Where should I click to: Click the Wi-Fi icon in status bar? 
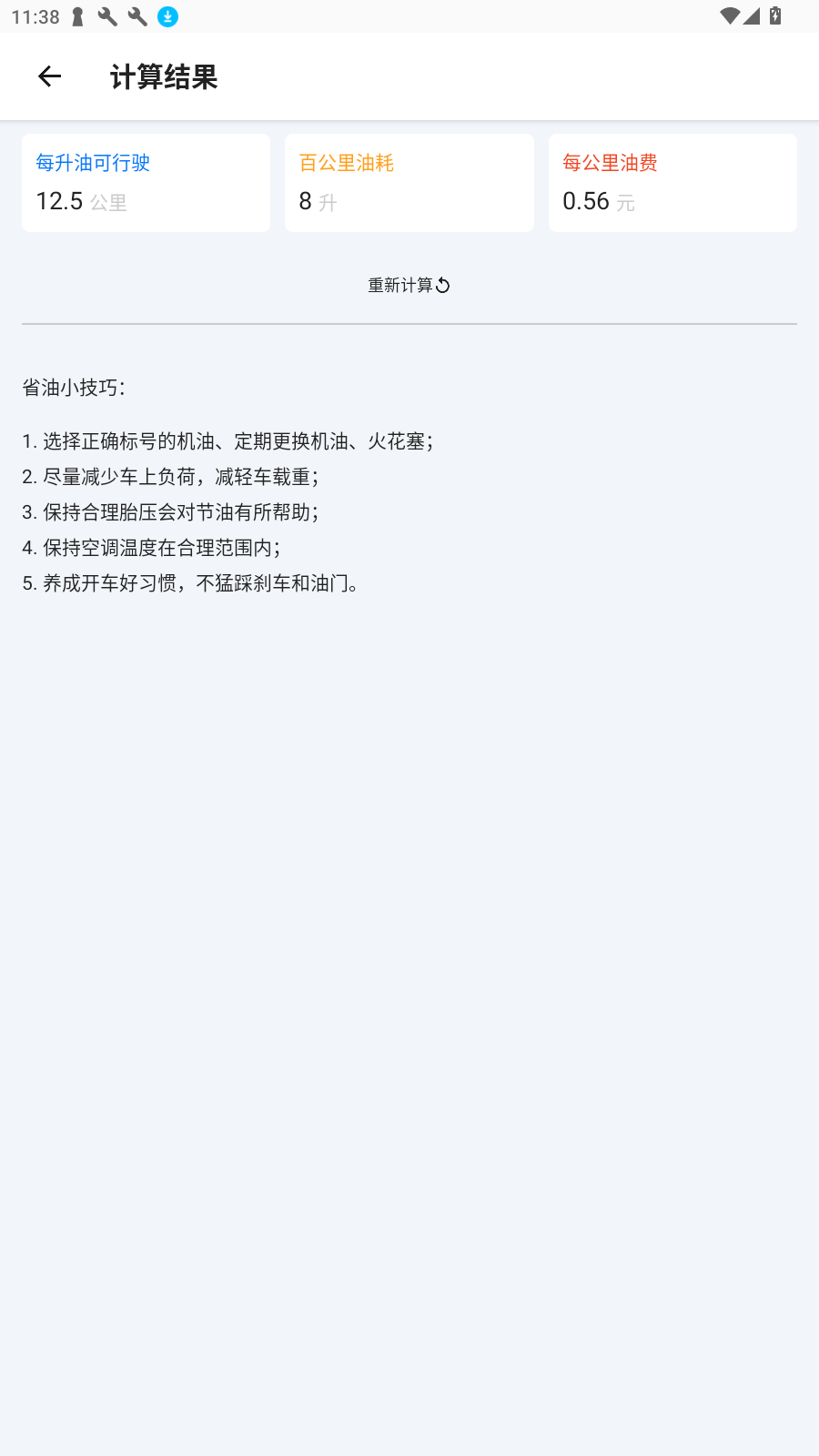(728, 15)
